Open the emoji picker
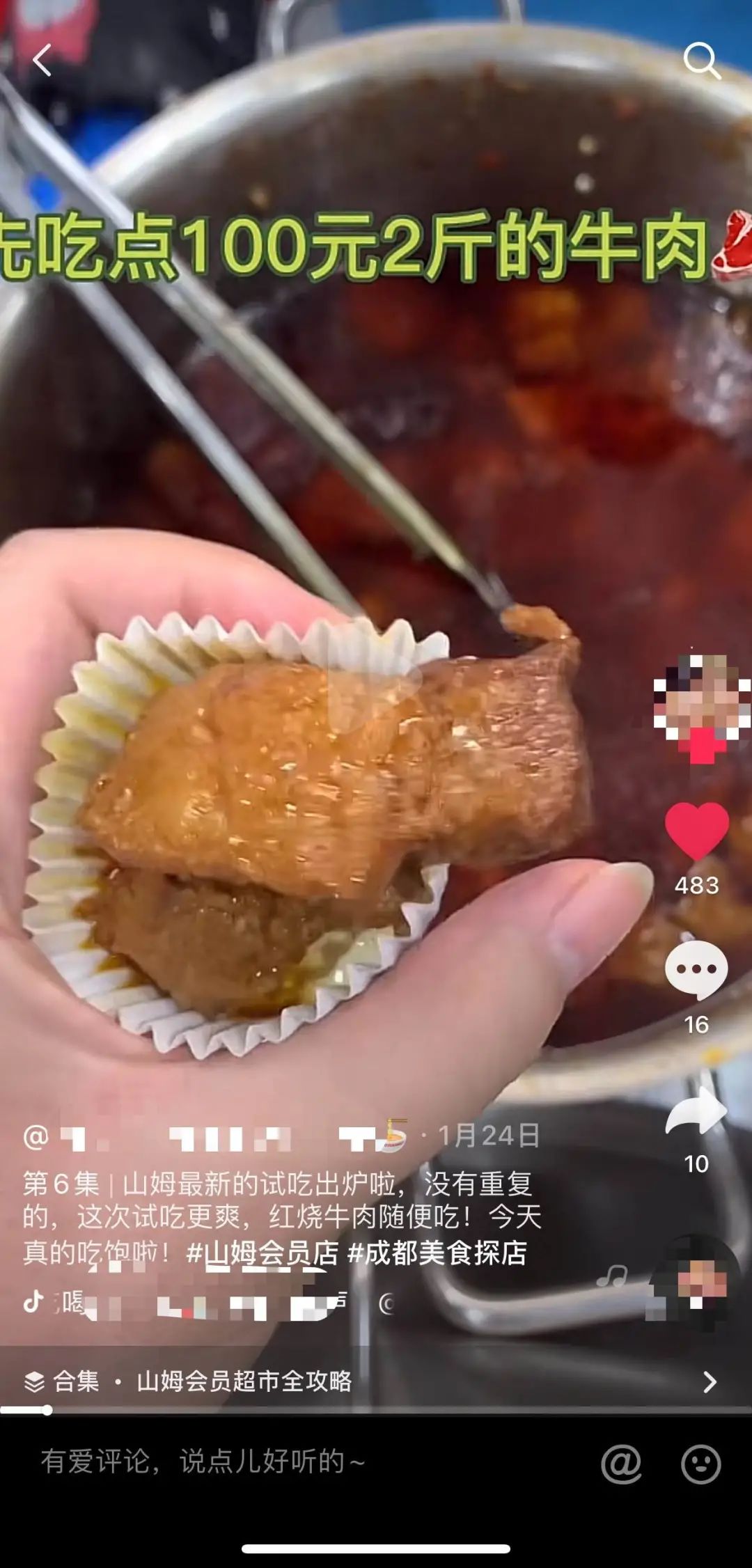752x1568 pixels. point(700,1463)
